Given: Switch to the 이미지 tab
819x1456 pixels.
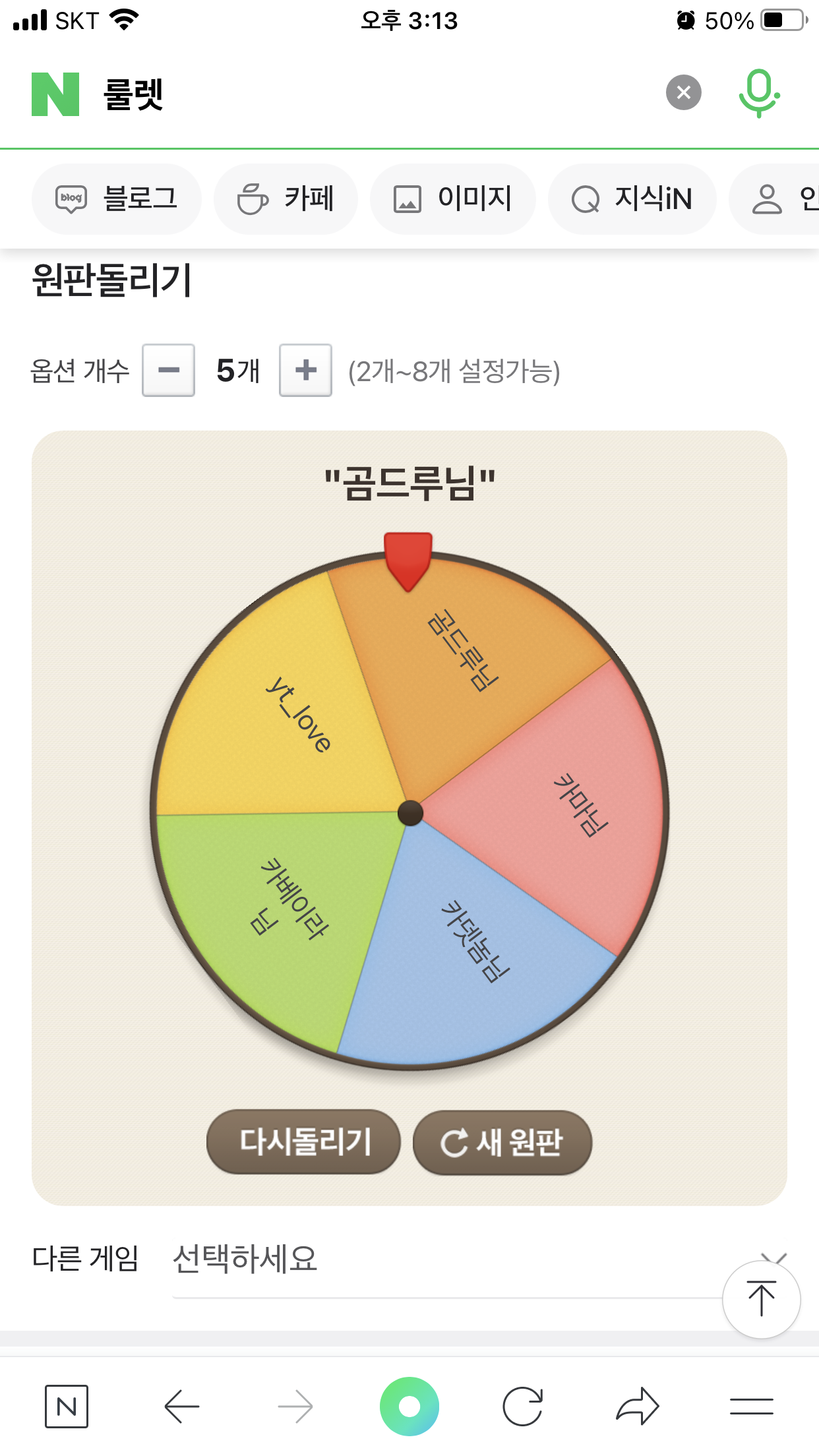Looking at the screenshot, I should coord(452,198).
